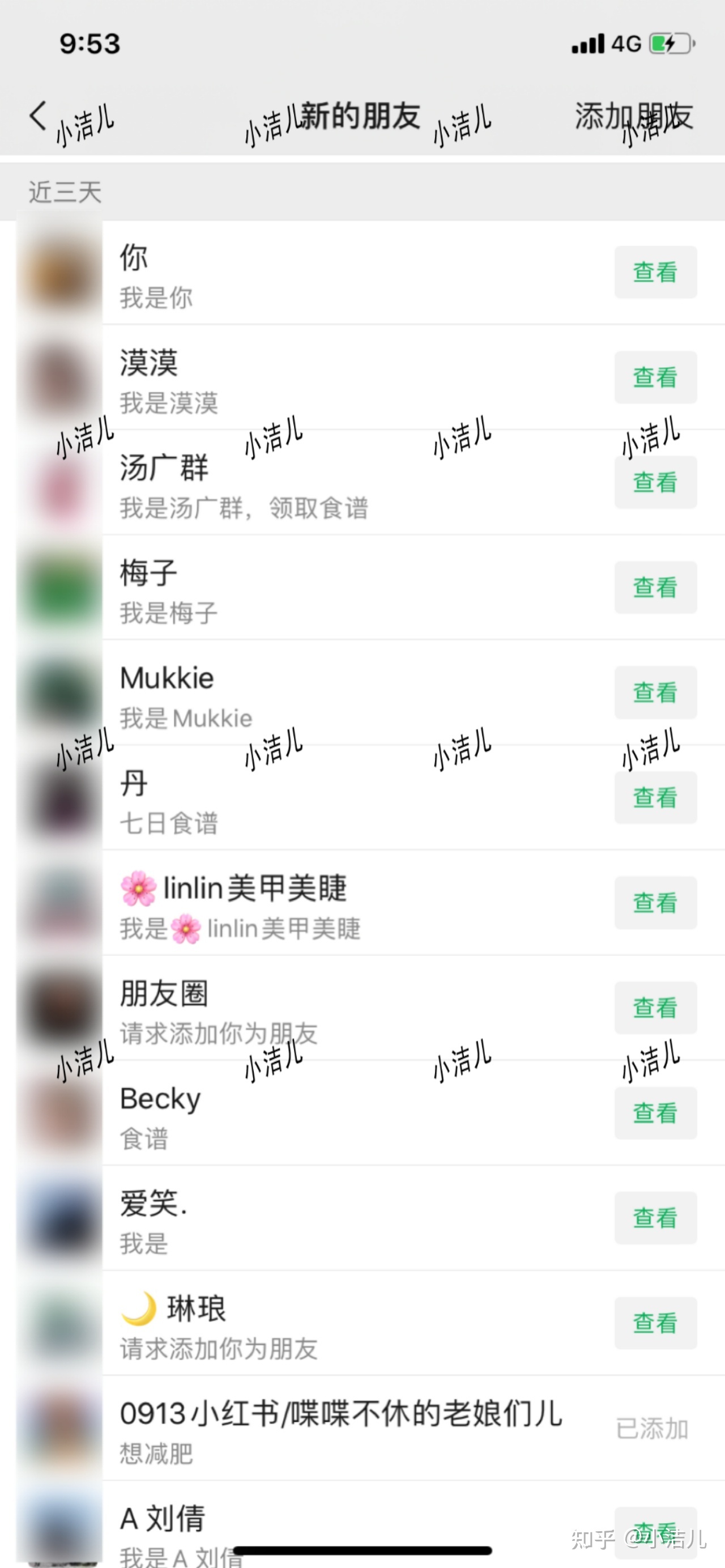This screenshot has width=725, height=1568.
Task: Tap 查看 next to 朋友圈's request
Action: click(656, 1008)
